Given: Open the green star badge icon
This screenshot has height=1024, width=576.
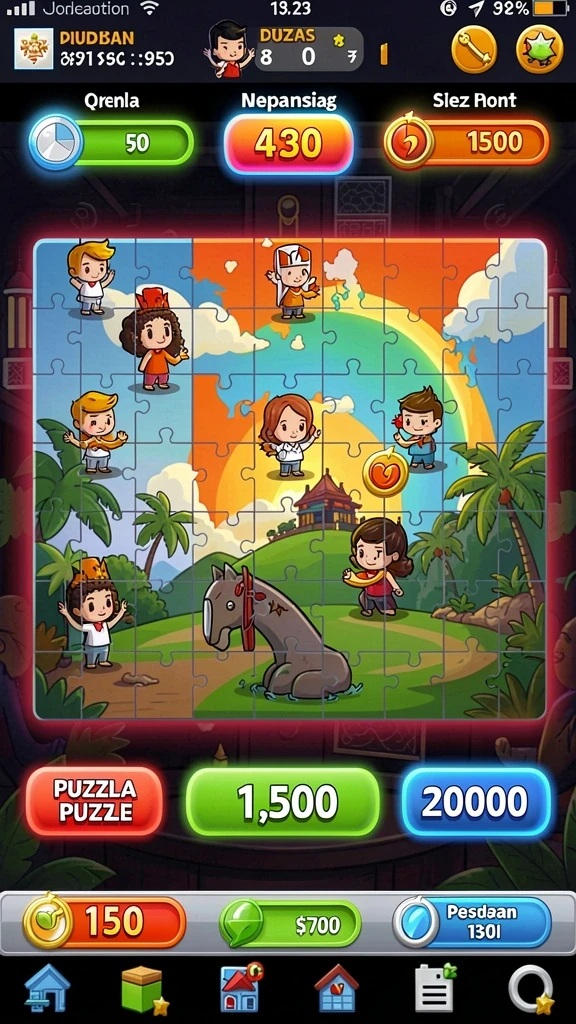Looking at the screenshot, I should click(x=539, y=50).
